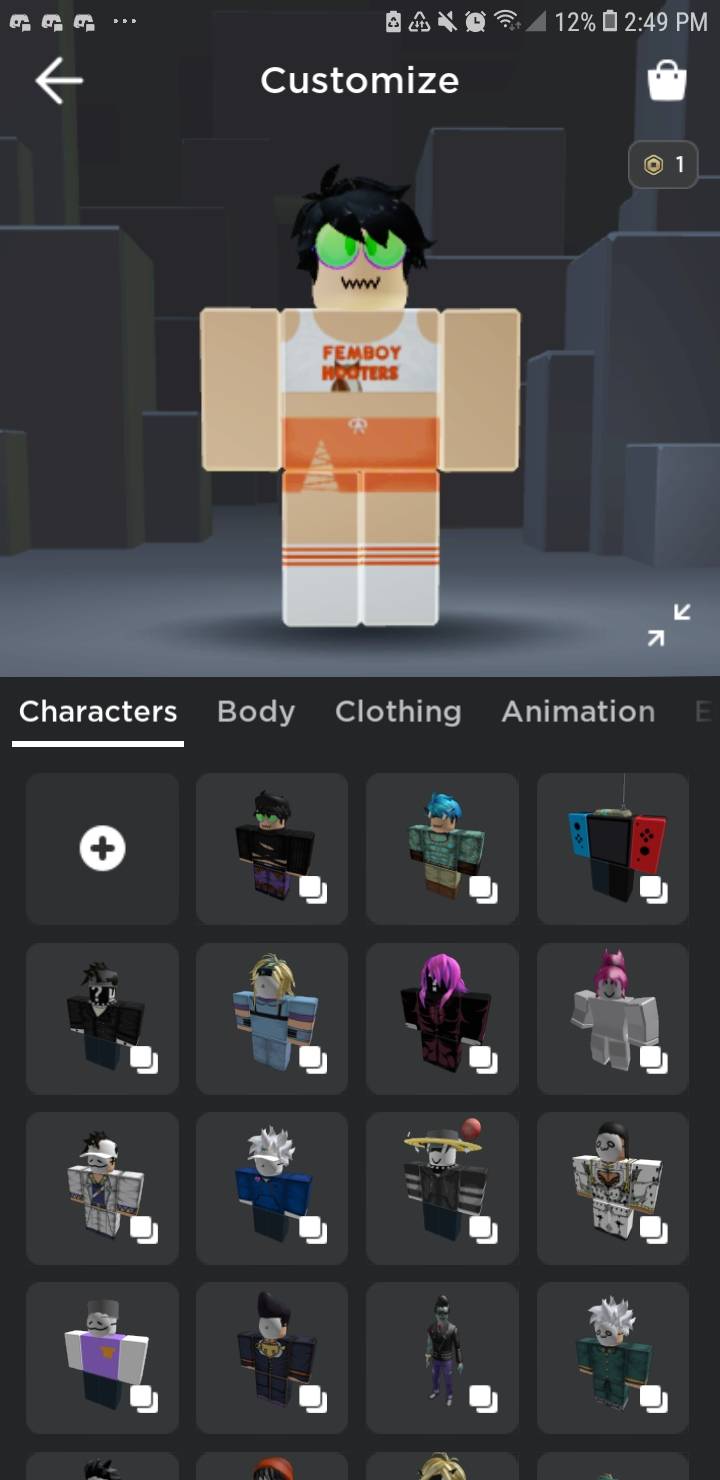Select the tall slim purple pants character
The width and height of the screenshot is (720, 1480).
pyautogui.click(x=442, y=1358)
